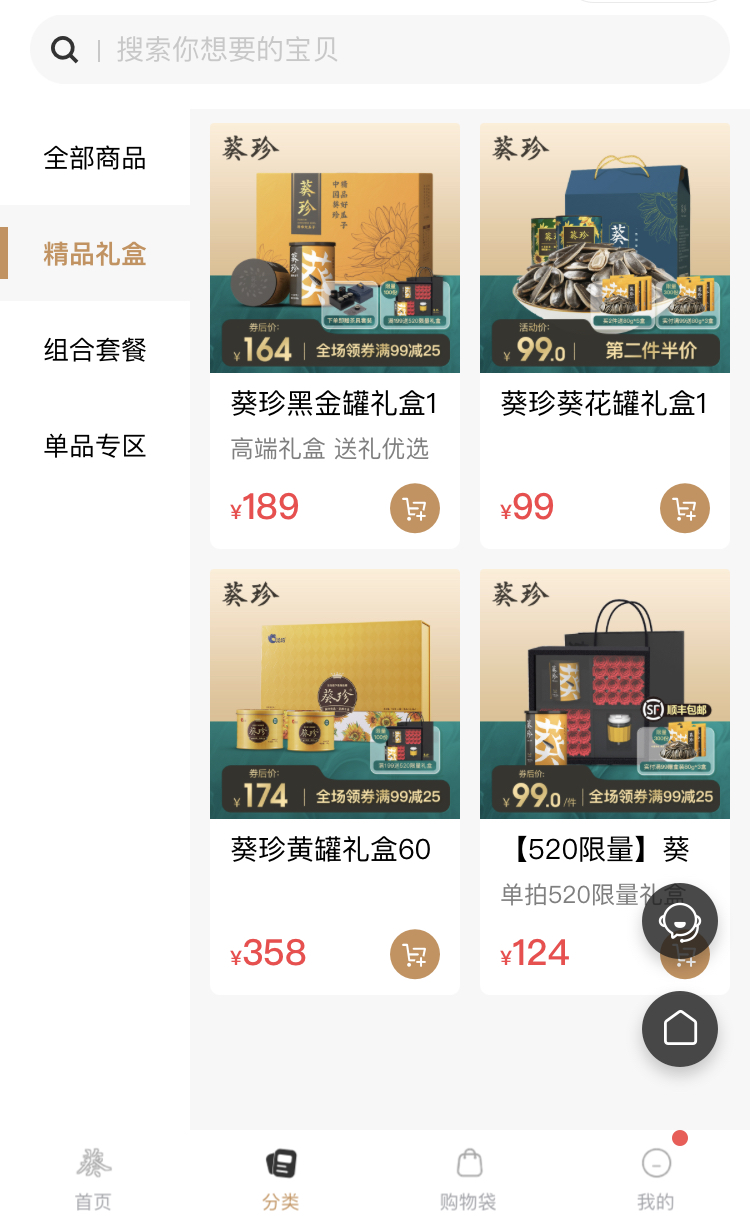Add the ¥99 葵花罐礼盒 to cart
Viewport: 750px width, 1221px height.
pos(685,509)
